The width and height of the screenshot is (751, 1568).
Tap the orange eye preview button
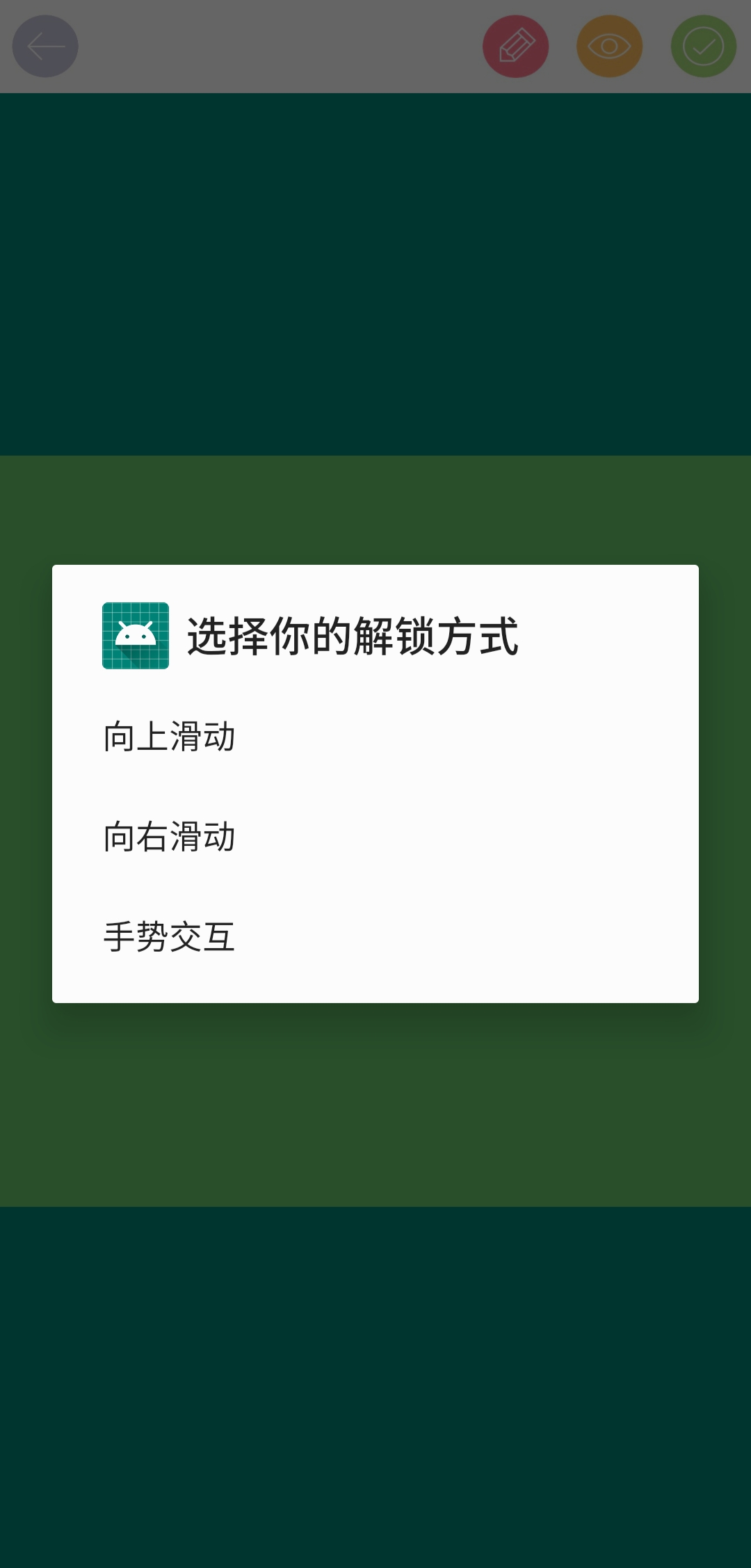tap(610, 47)
